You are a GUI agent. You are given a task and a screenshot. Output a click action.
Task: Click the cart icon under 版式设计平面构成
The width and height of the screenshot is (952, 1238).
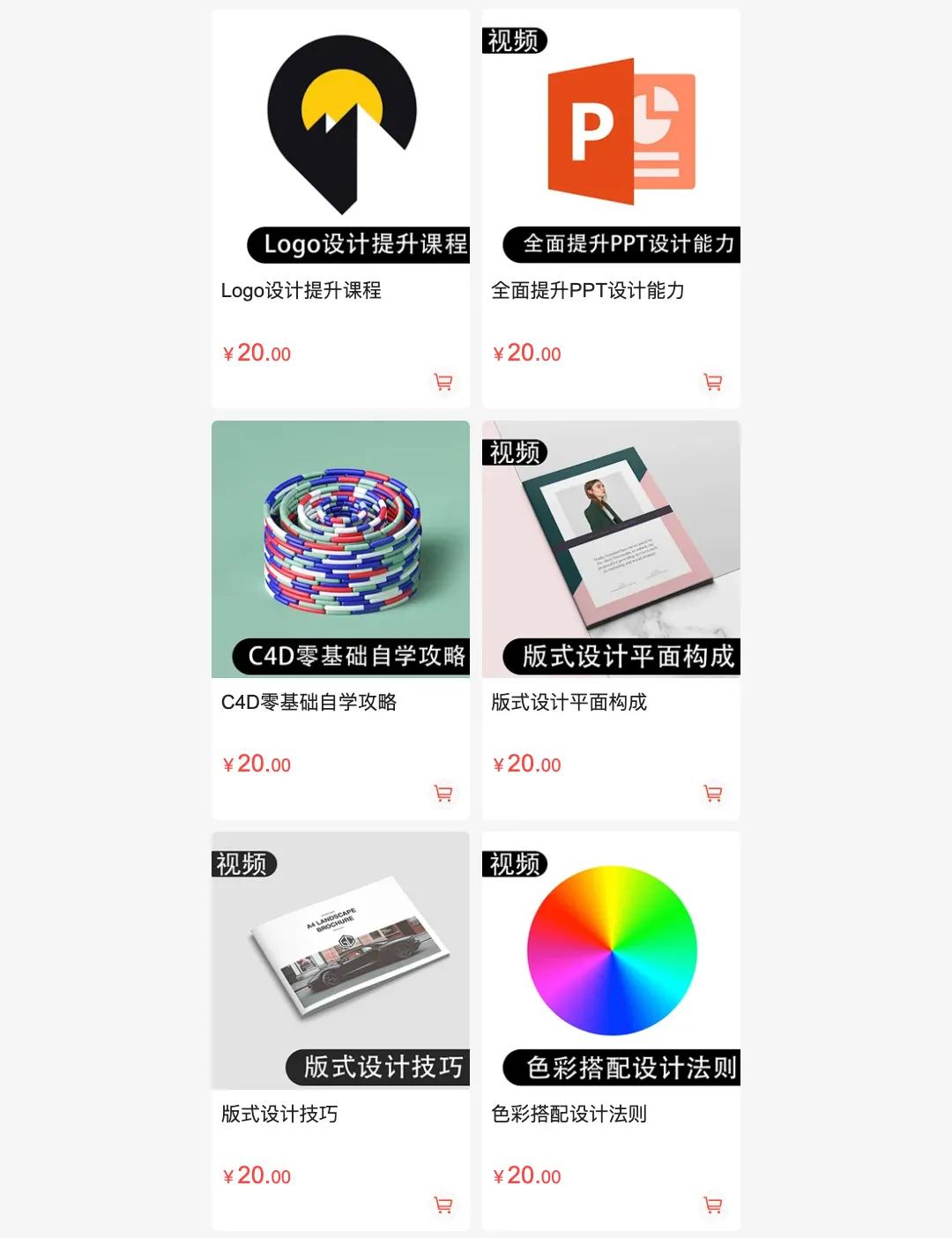click(x=713, y=793)
